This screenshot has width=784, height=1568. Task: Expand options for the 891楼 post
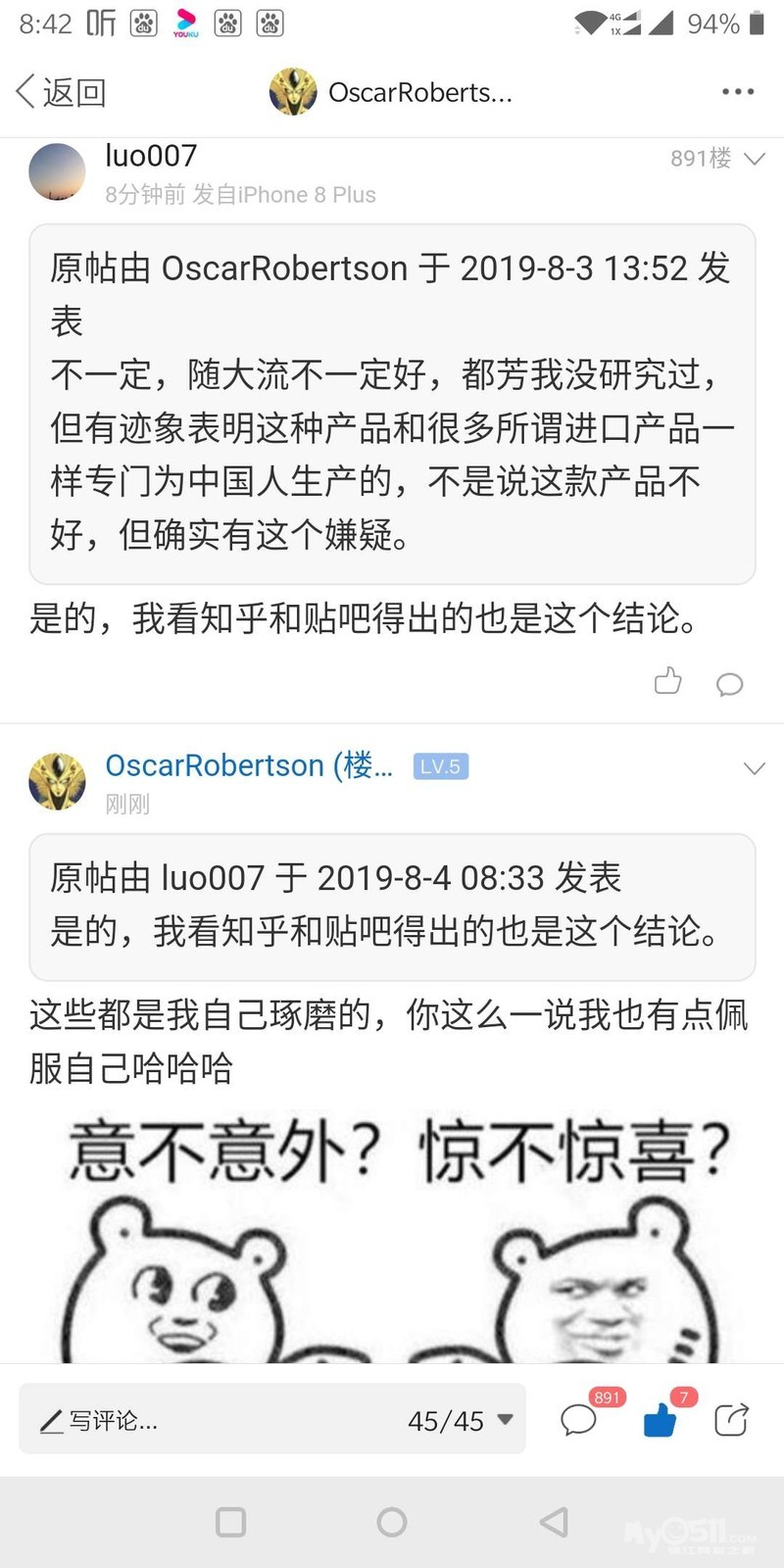[754, 159]
